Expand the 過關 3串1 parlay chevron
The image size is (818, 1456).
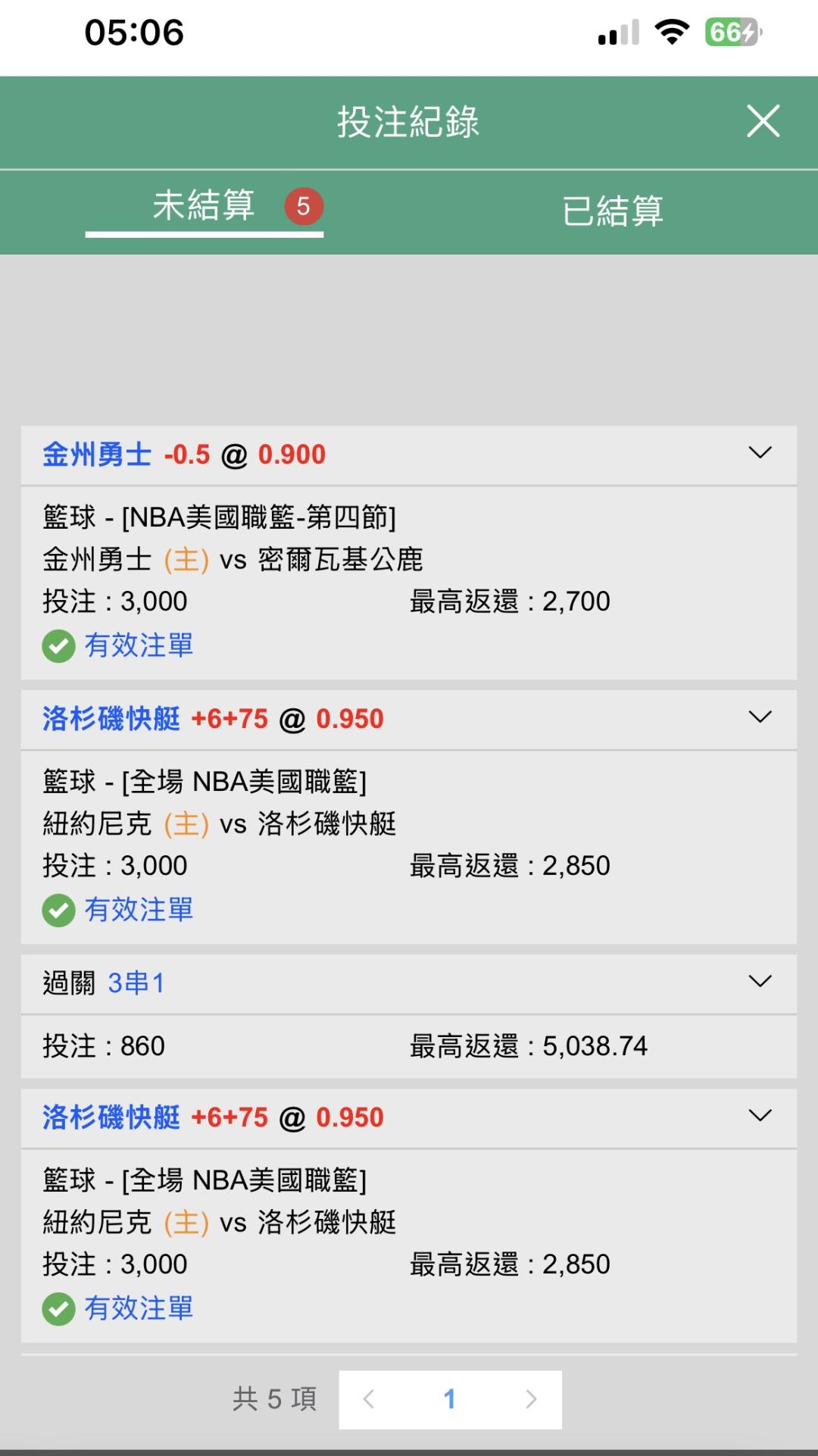point(760,982)
